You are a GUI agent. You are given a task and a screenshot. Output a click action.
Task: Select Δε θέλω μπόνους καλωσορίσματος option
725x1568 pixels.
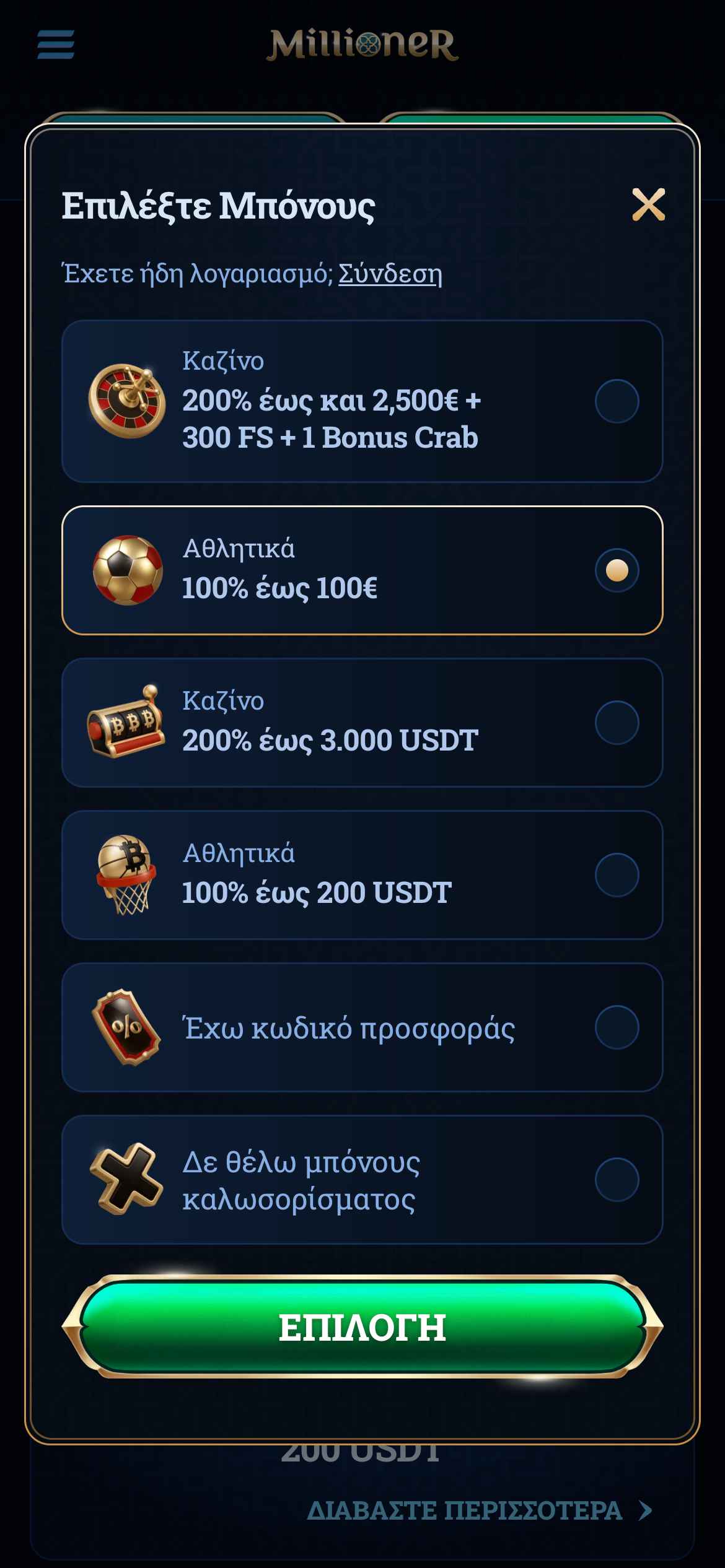pyautogui.click(x=617, y=1180)
